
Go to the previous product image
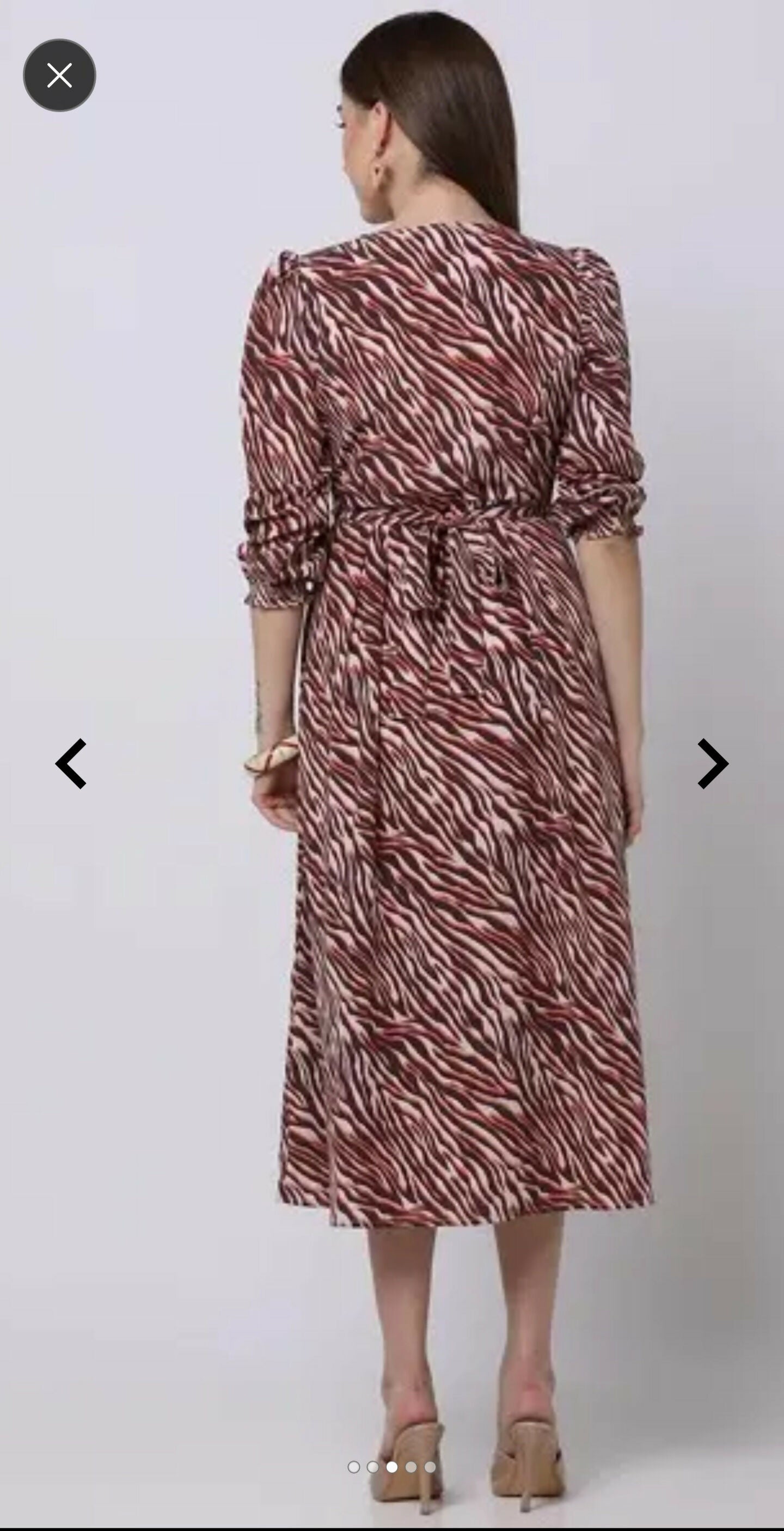tap(71, 764)
